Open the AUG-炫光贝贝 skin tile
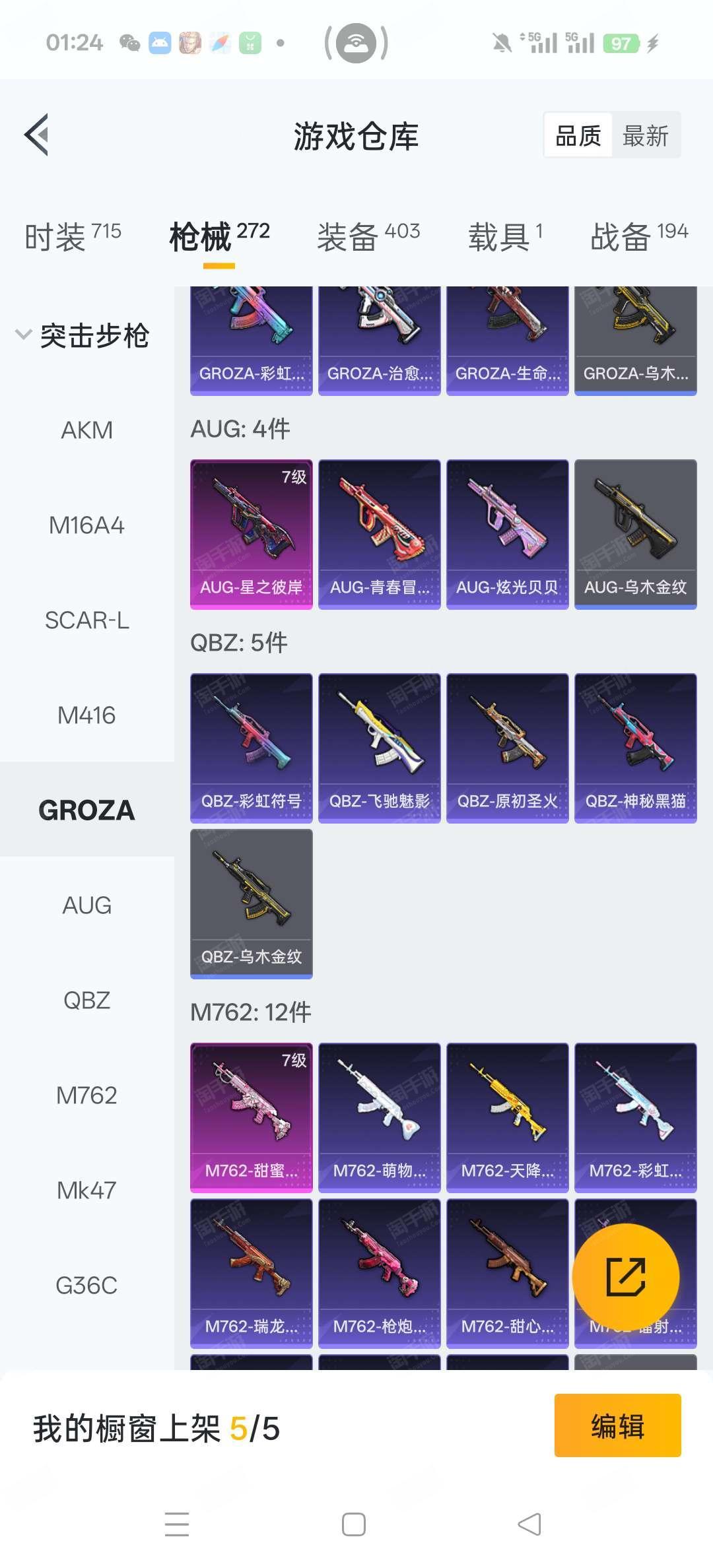Viewport: 713px width, 1568px height. (507, 534)
